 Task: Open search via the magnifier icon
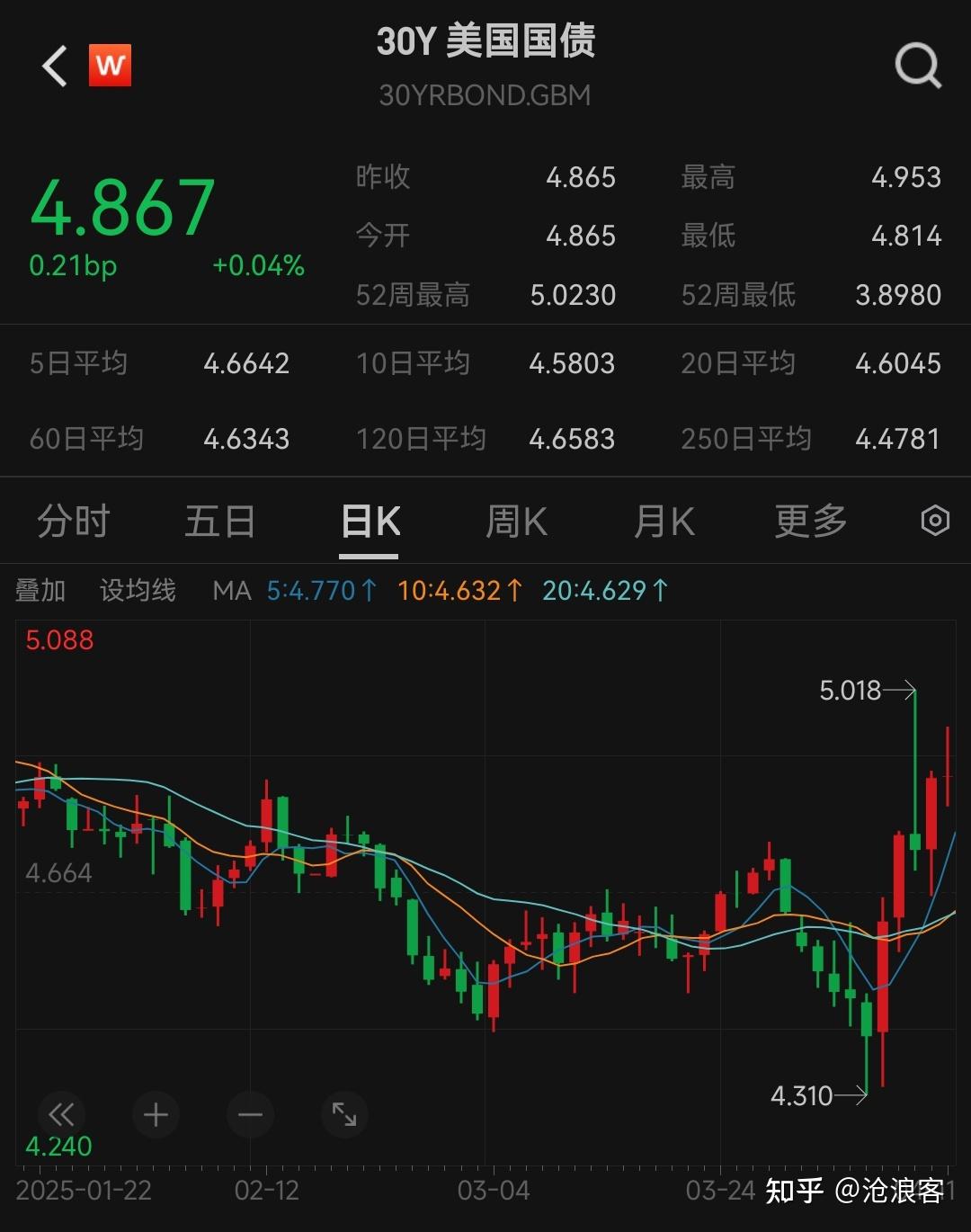click(916, 65)
